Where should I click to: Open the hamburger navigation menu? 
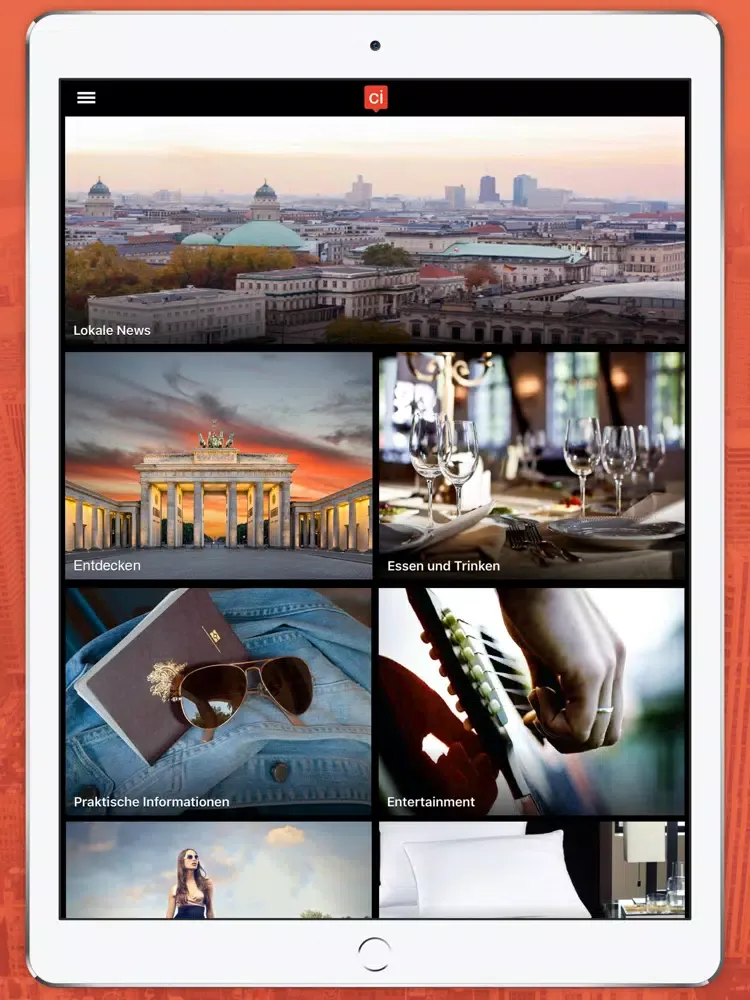click(87, 97)
